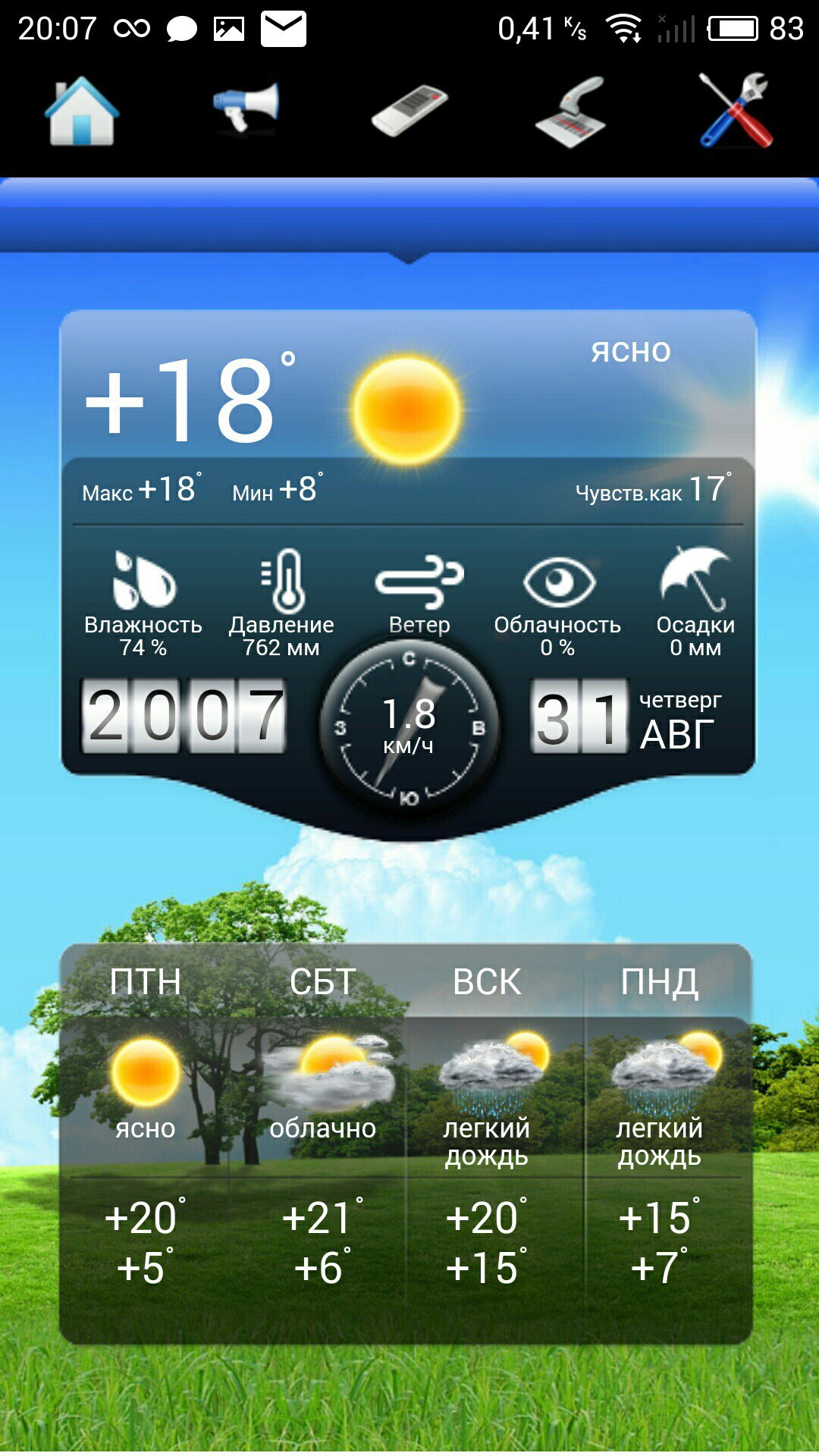Image resolution: width=819 pixels, height=1456 pixels.
Task: Select the ВСК forecast day
Action: point(487,1137)
